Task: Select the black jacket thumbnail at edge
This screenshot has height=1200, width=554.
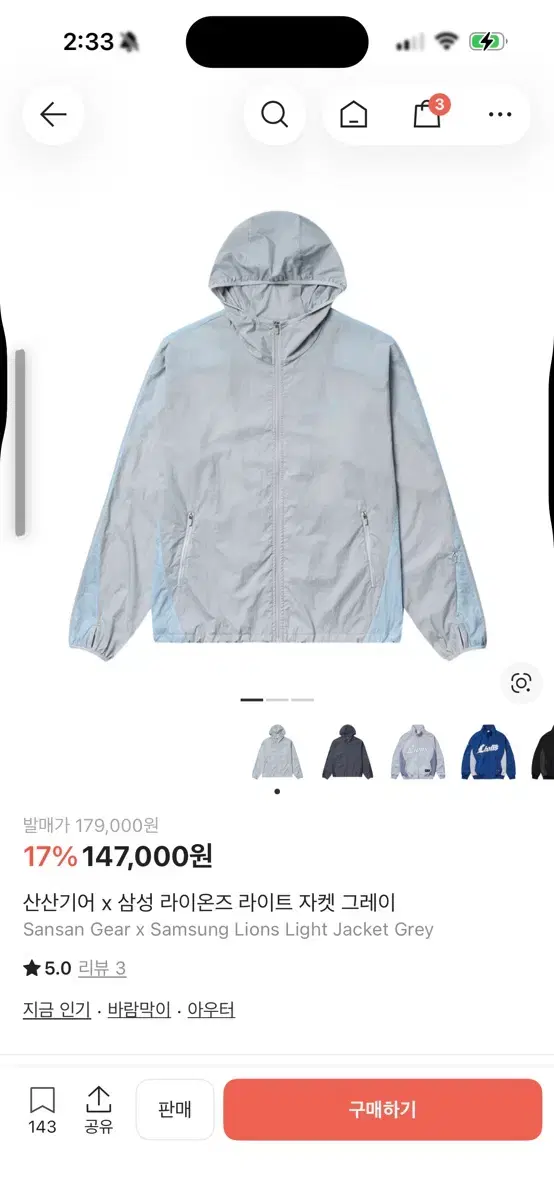Action: coord(542,752)
